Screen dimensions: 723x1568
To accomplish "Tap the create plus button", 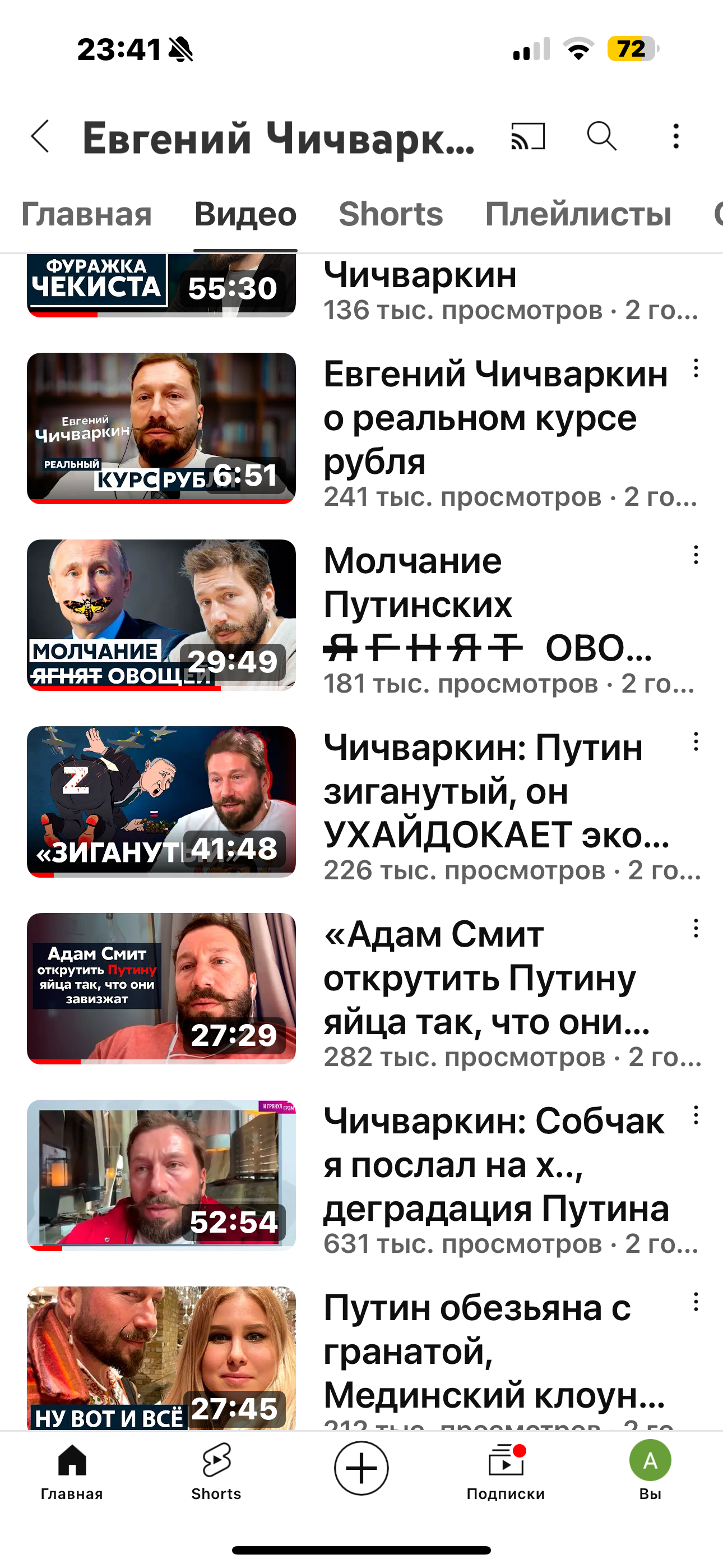I will pyautogui.click(x=361, y=1468).
